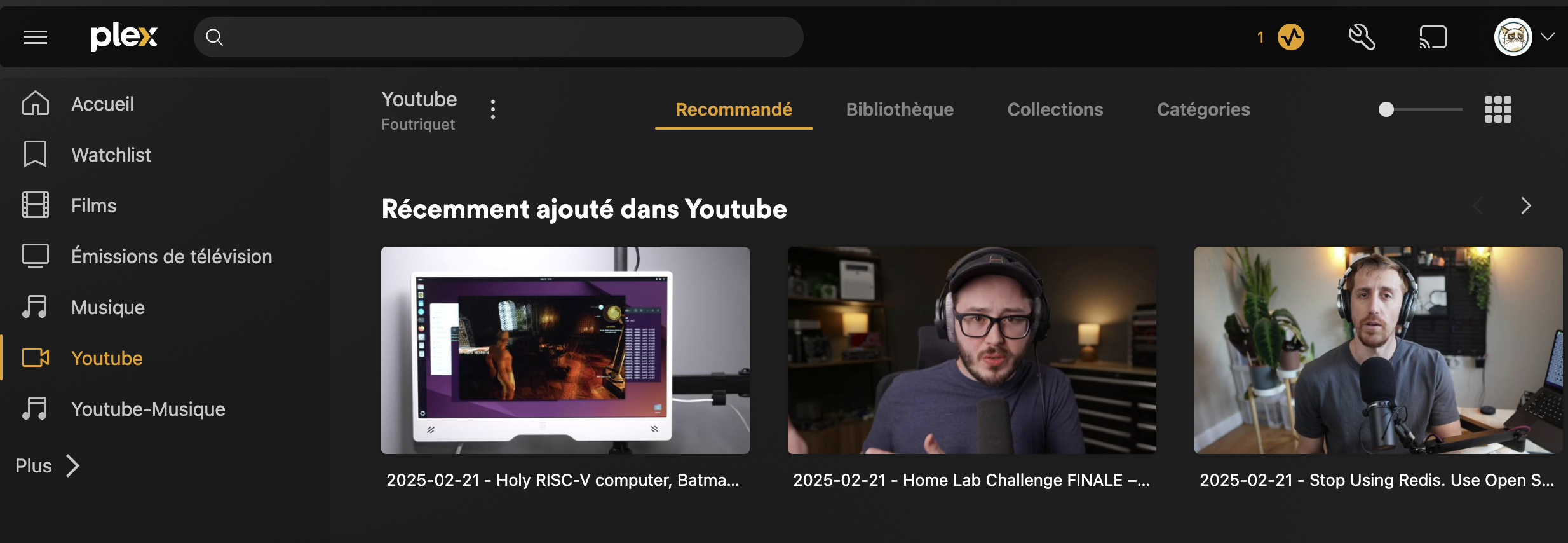The width and height of the screenshot is (1568, 543).
Task: Open the cast to device icon
Action: tap(1433, 38)
